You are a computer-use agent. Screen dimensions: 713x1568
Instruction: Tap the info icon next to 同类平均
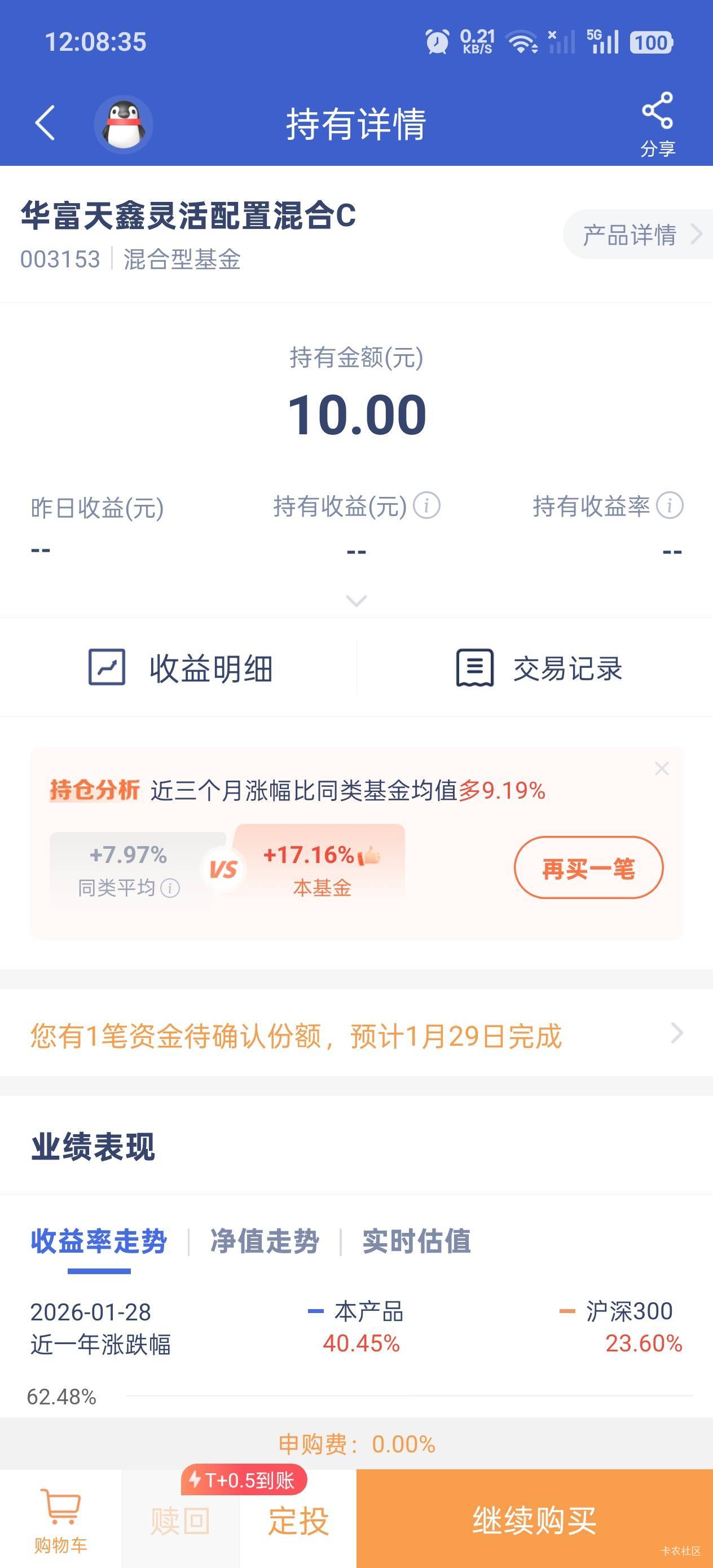coord(170,888)
